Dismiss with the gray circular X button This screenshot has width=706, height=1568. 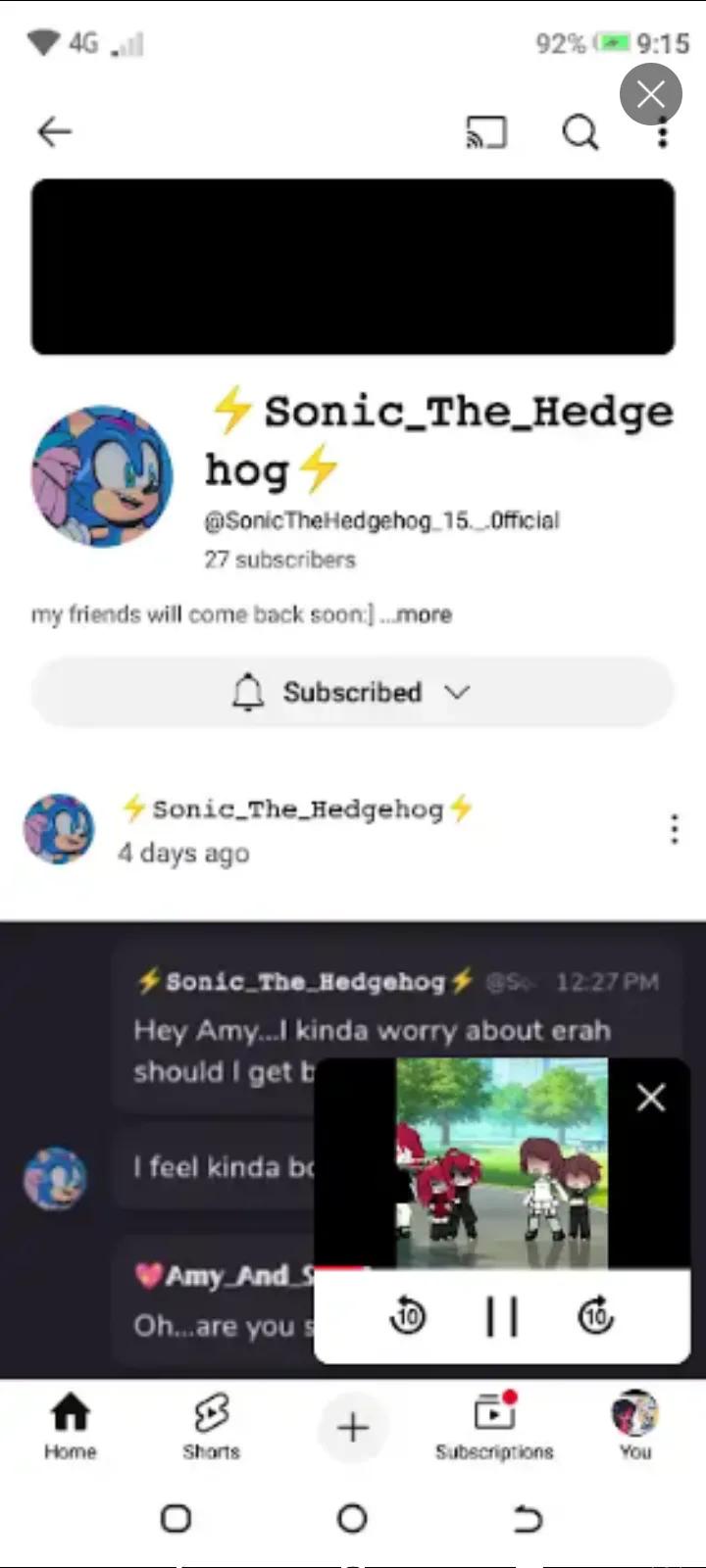651,94
